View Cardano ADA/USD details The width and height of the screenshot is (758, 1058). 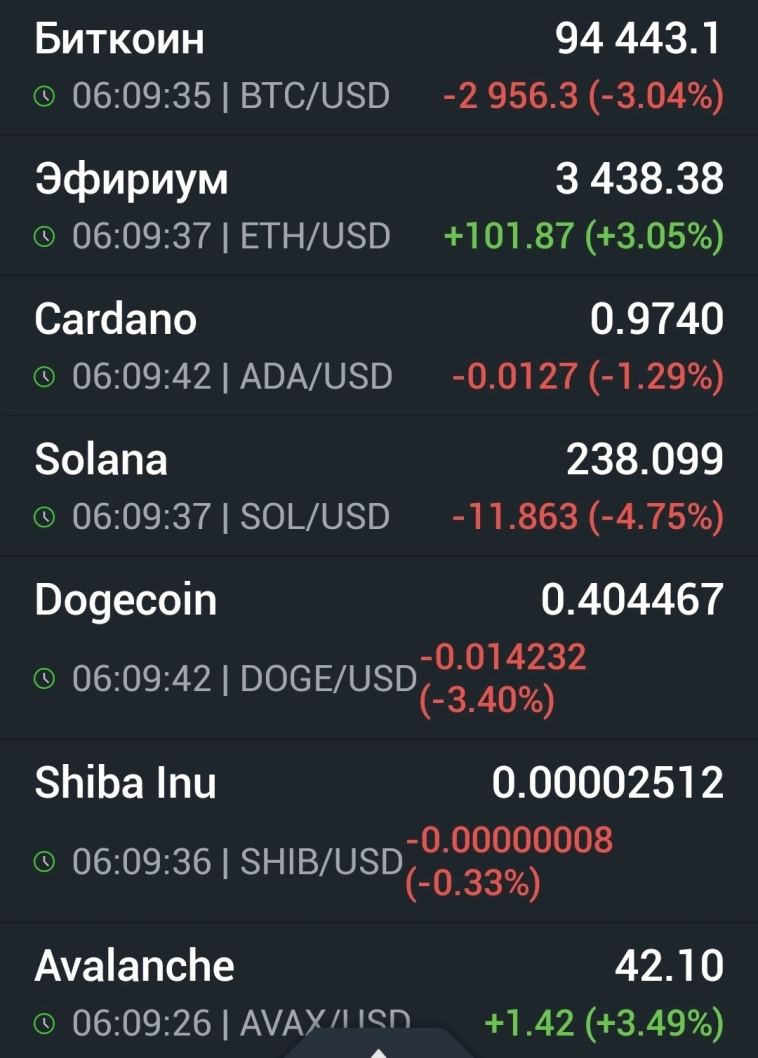click(x=379, y=347)
